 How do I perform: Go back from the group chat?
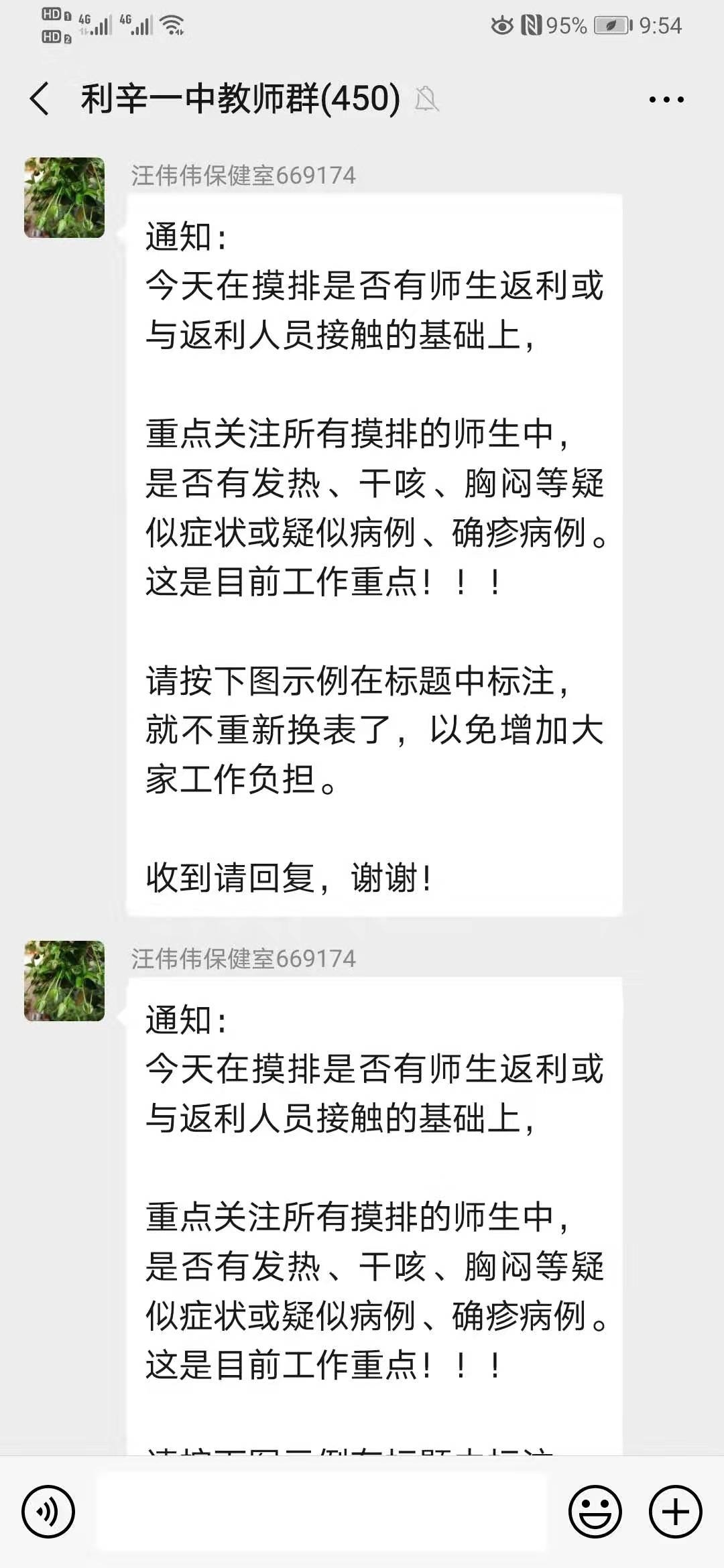(40, 99)
